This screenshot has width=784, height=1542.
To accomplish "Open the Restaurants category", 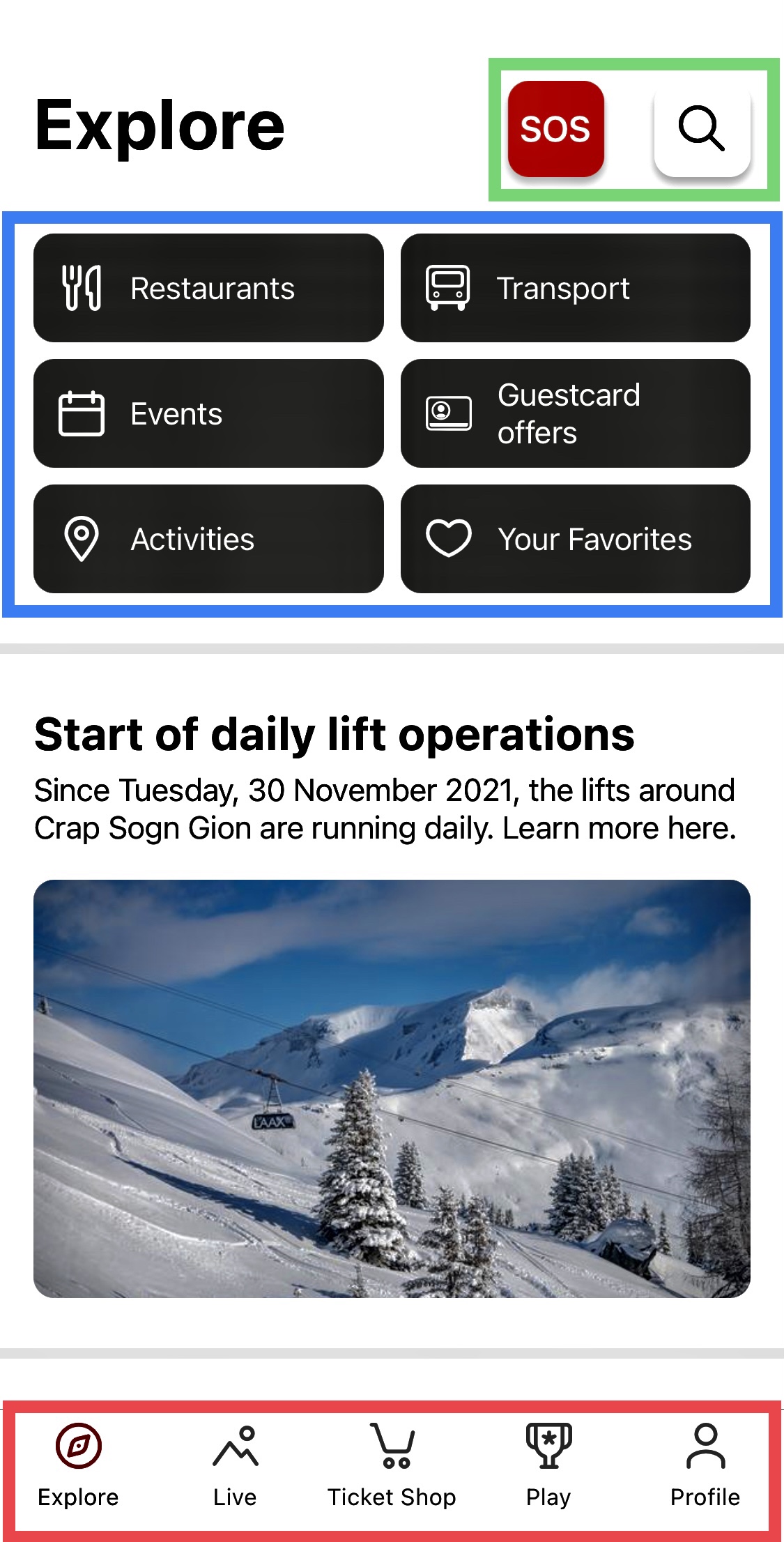I will [x=208, y=288].
